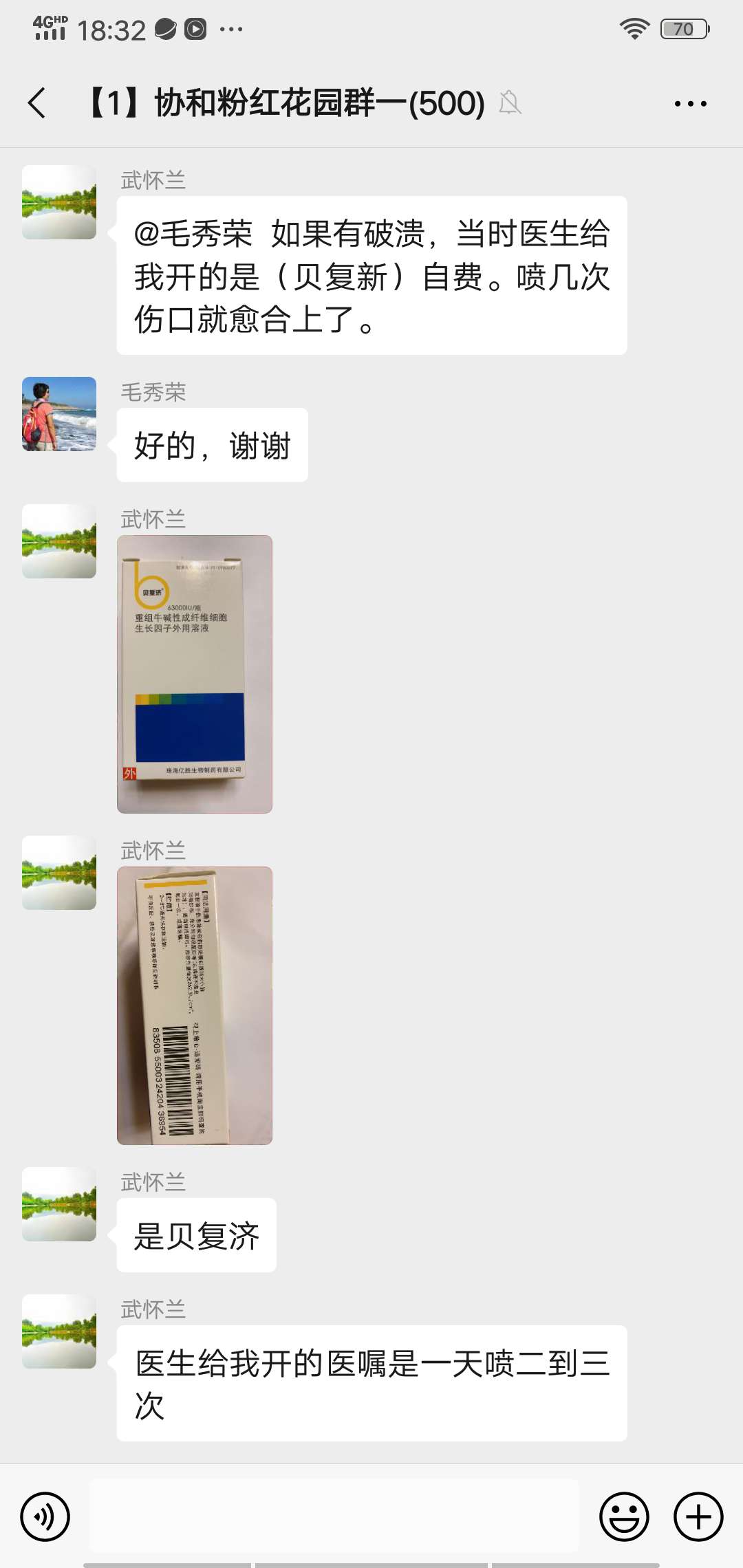Open the plus attachment menu
This screenshot has height=1568, width=743.
tap(698, 1516)
